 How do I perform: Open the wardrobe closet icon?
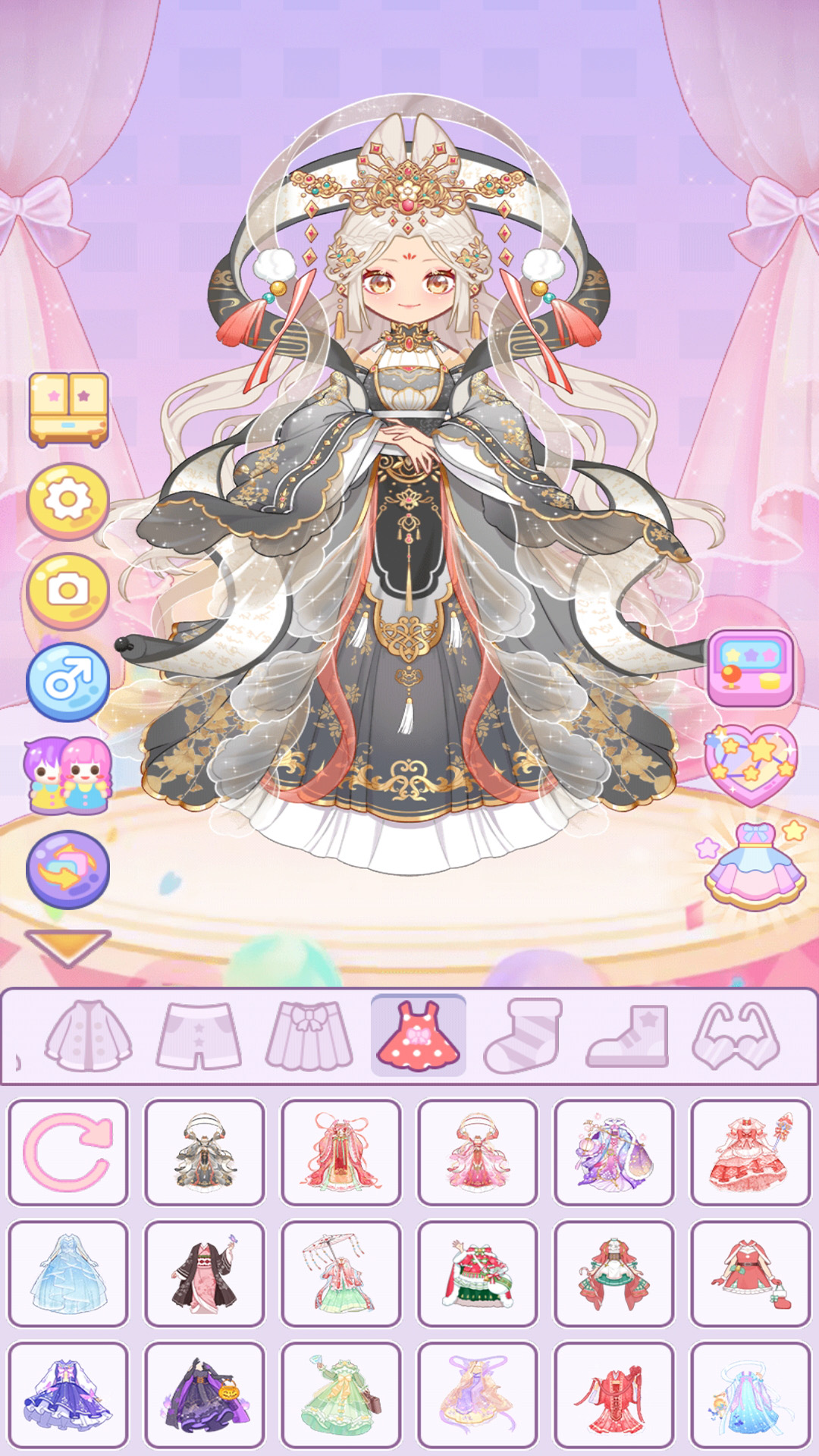pos(68,409)
